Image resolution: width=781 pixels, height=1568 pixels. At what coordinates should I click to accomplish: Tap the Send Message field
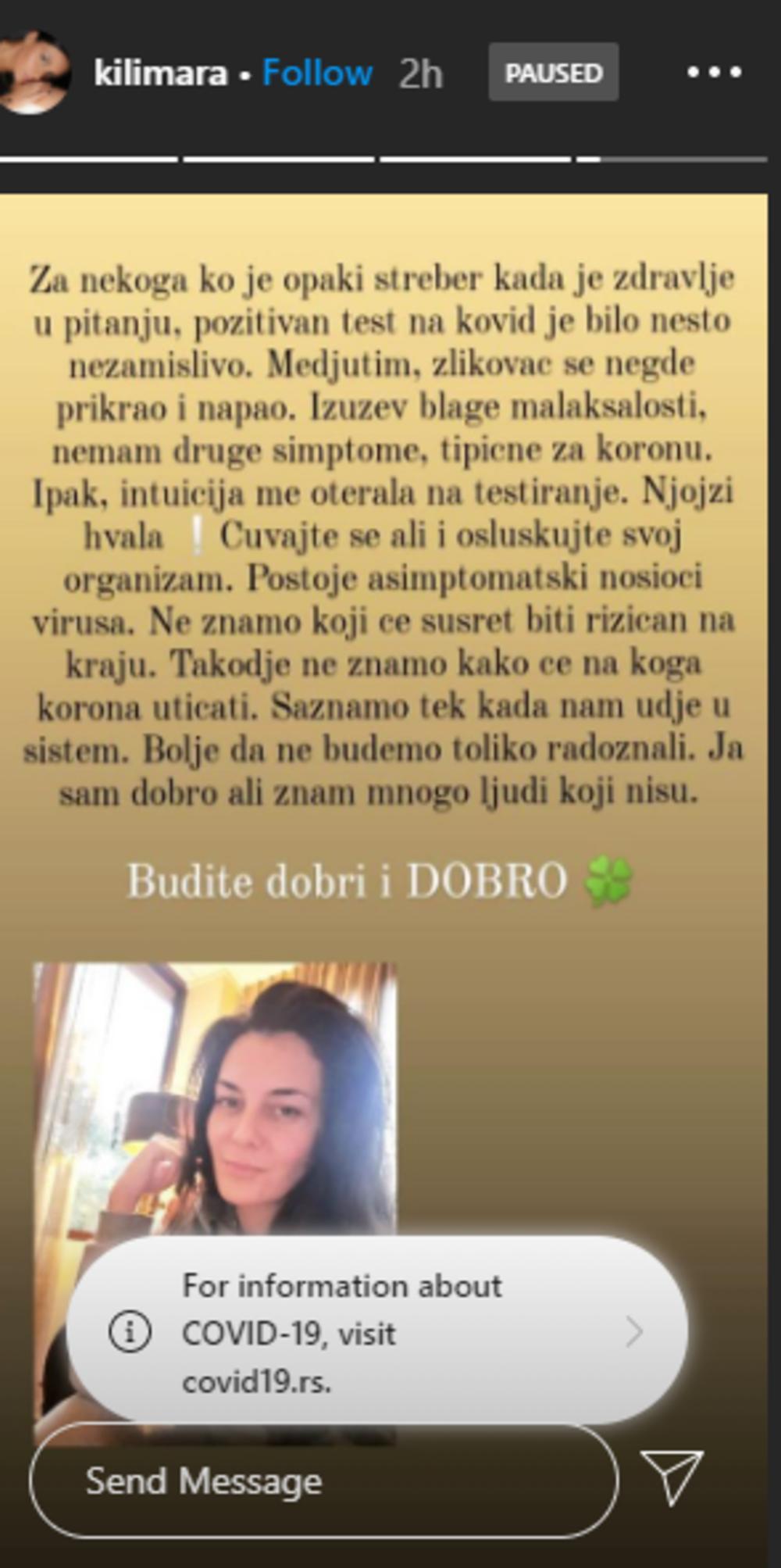(x=323, y=1480)
